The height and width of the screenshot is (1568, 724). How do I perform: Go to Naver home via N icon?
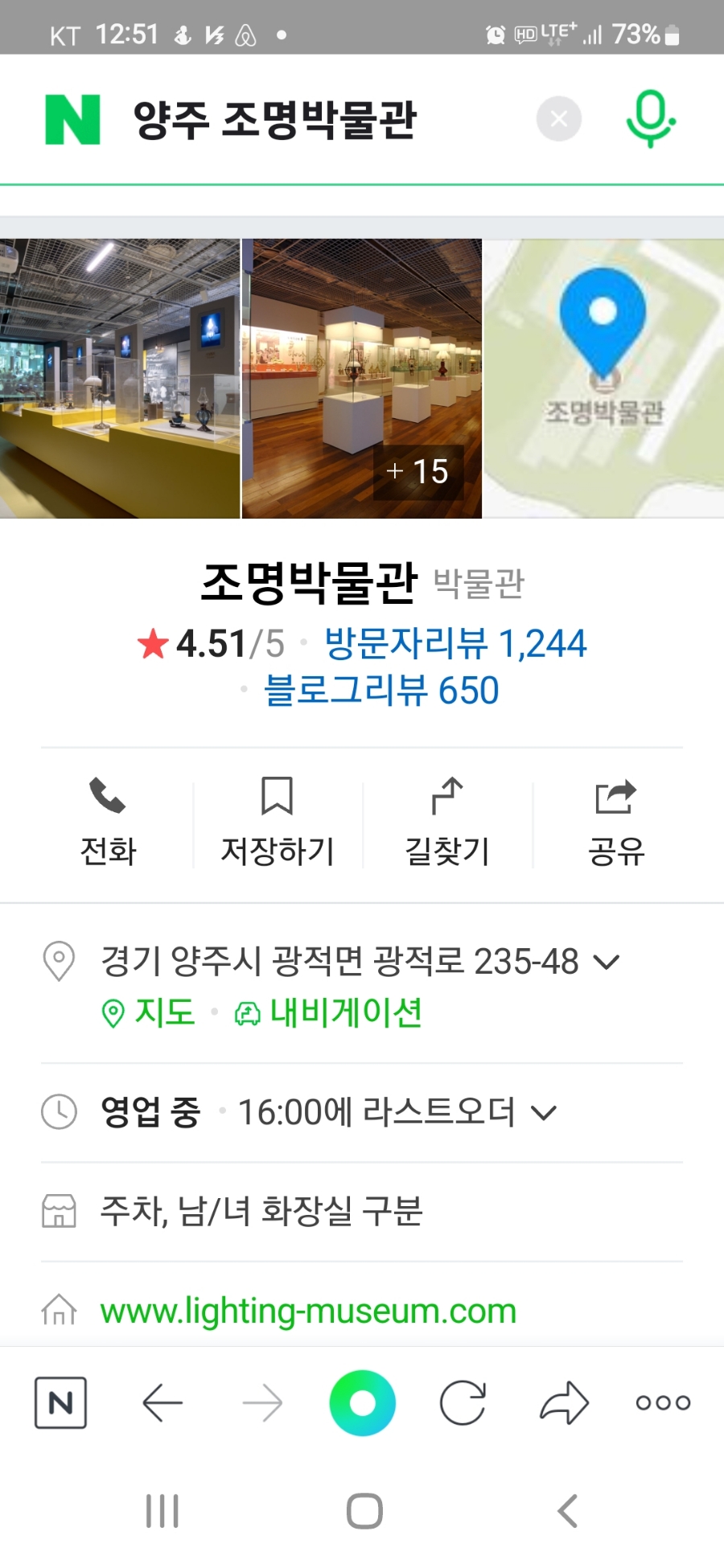(x=60, y=1403)
